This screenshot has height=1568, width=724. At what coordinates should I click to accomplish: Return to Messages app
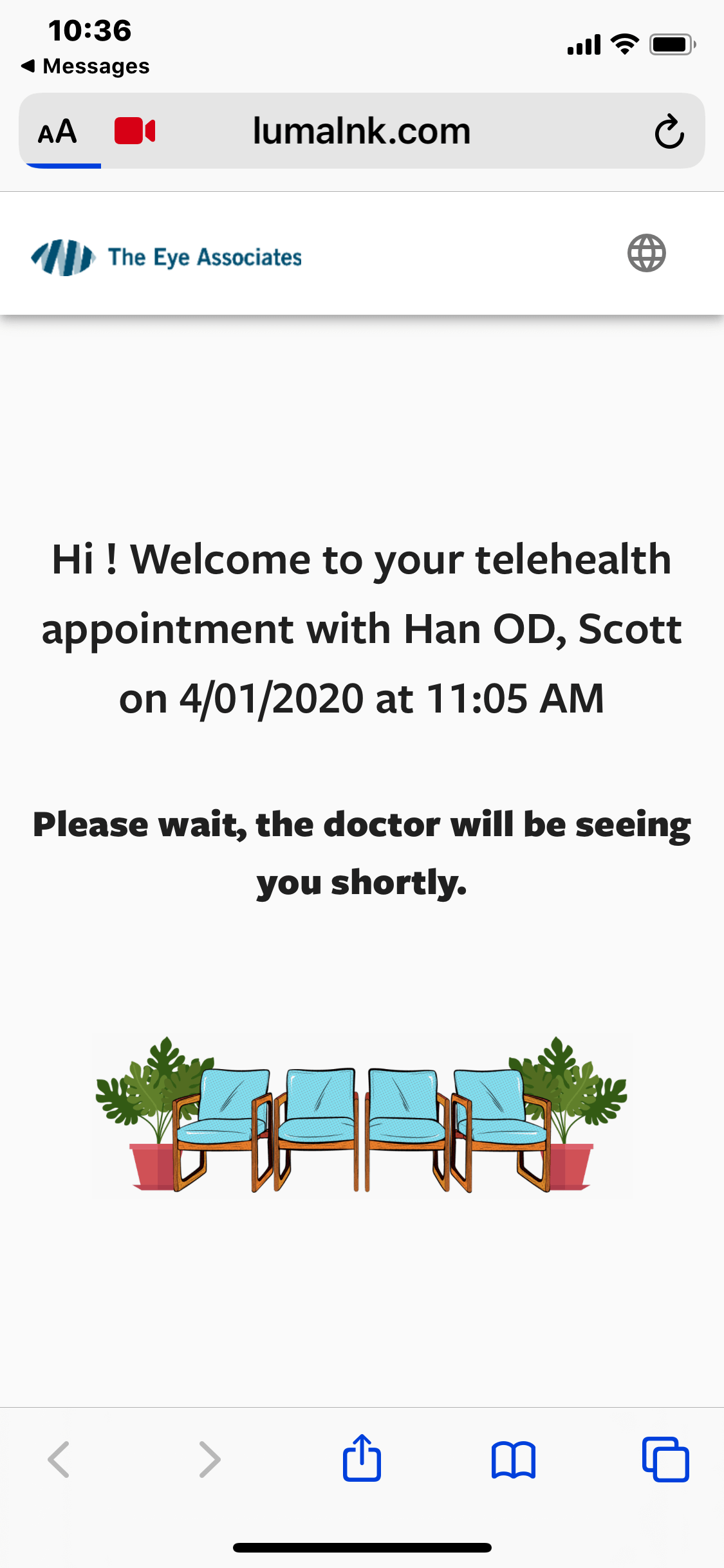click(85, 66)
